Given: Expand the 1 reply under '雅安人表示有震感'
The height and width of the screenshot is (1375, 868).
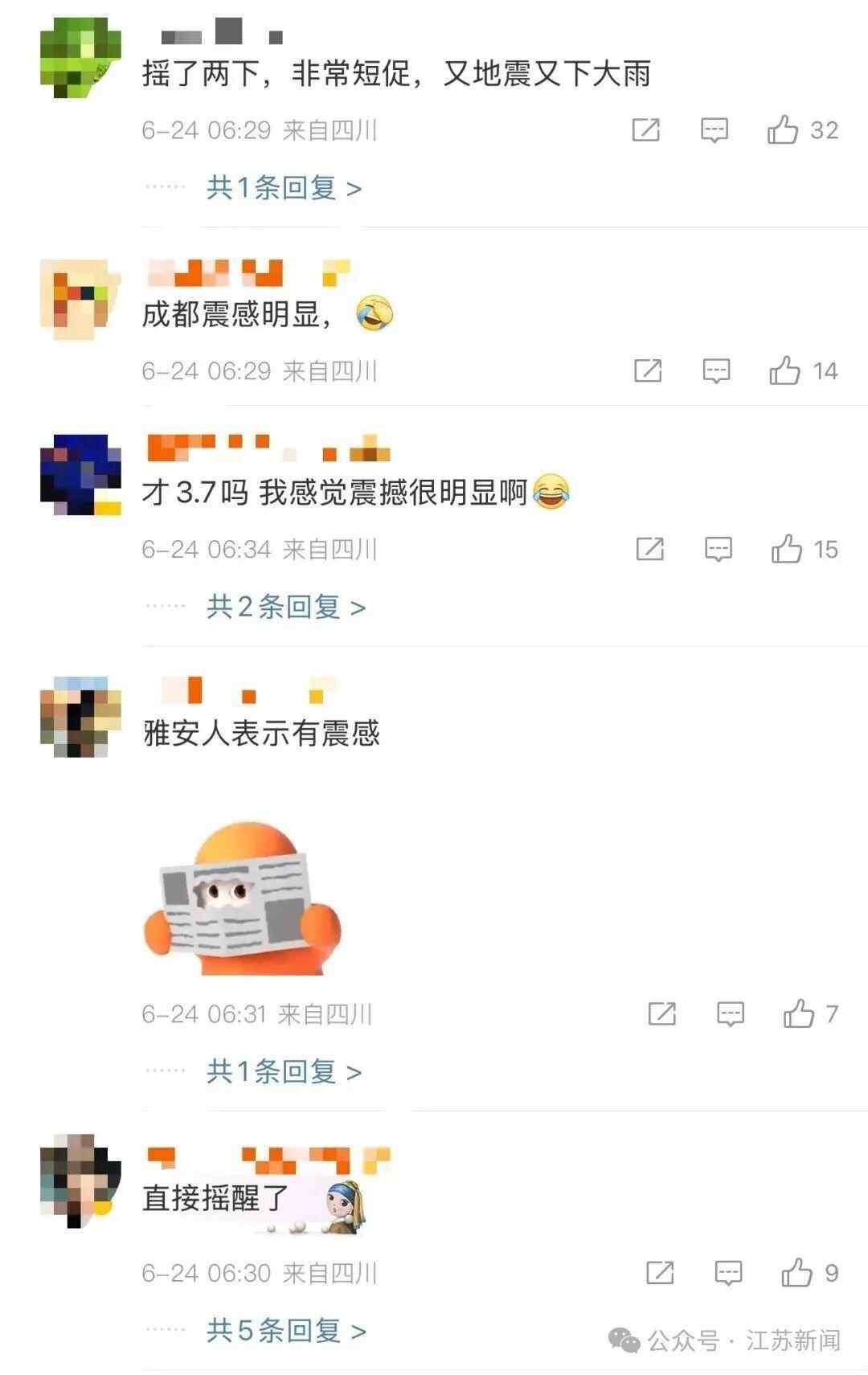Looking at the screenshot, I should pos(284,1071).
